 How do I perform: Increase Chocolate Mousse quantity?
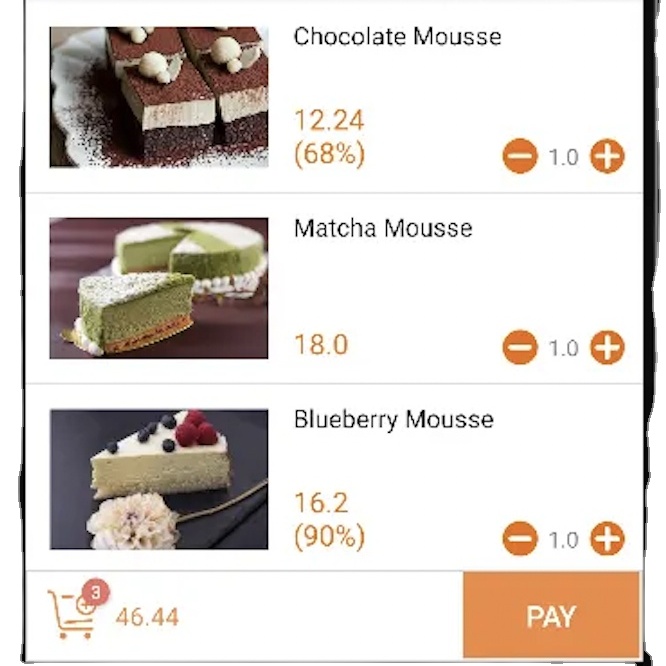pos(607,157)
